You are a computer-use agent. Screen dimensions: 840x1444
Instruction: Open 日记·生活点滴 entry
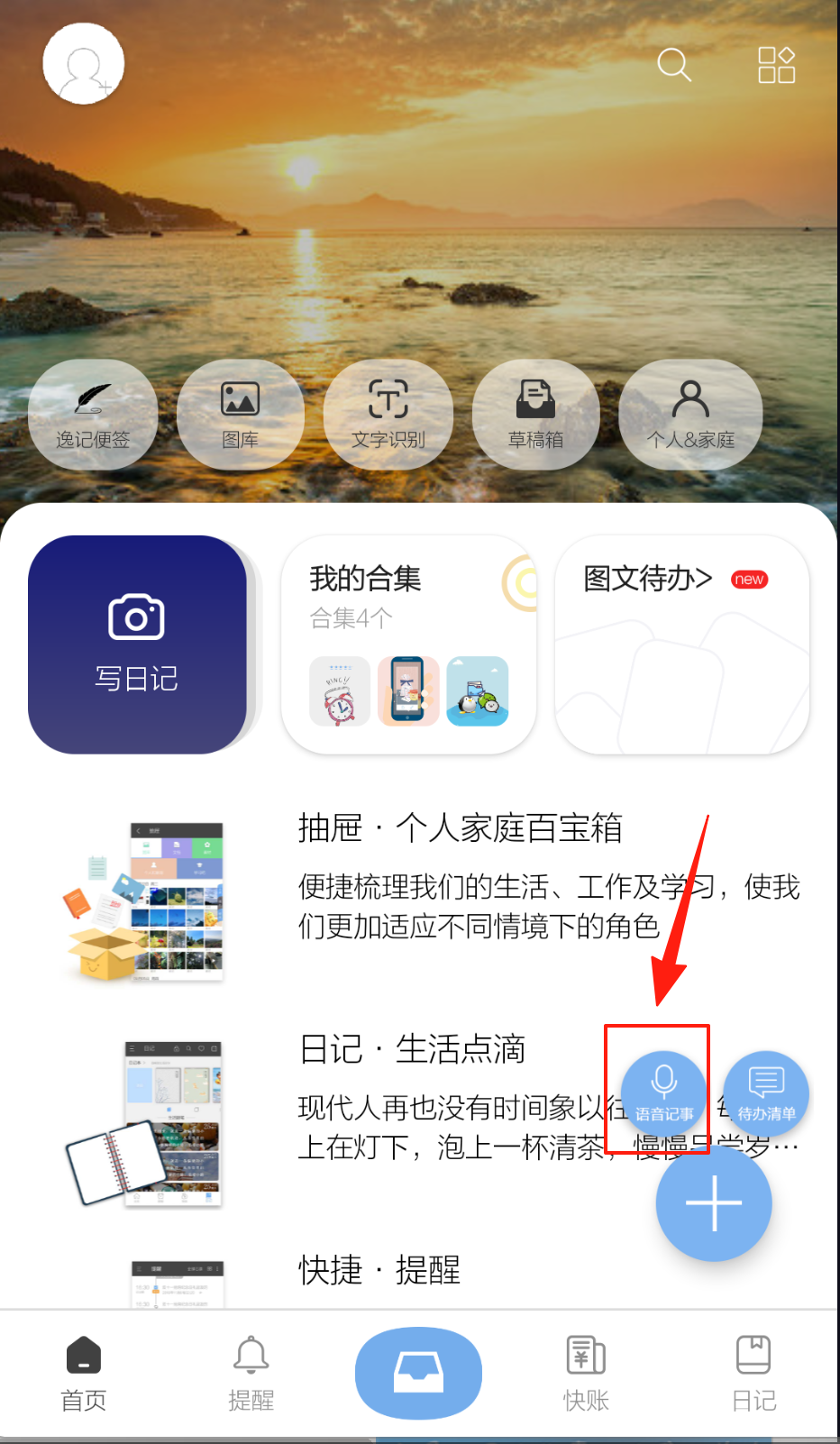point(411,1050)
